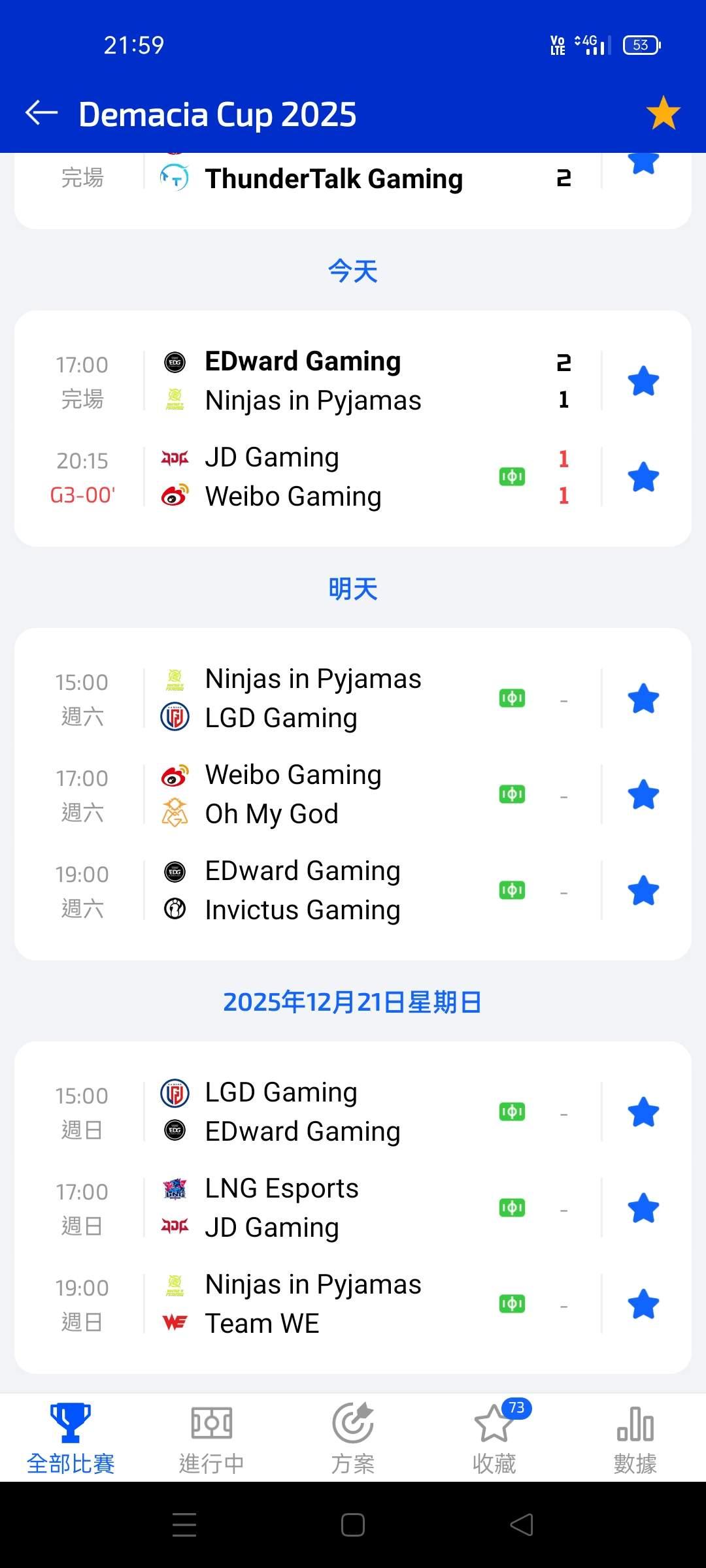Unfavorite the Weibo Gaming vs Oh My God match

click(643, 794)
